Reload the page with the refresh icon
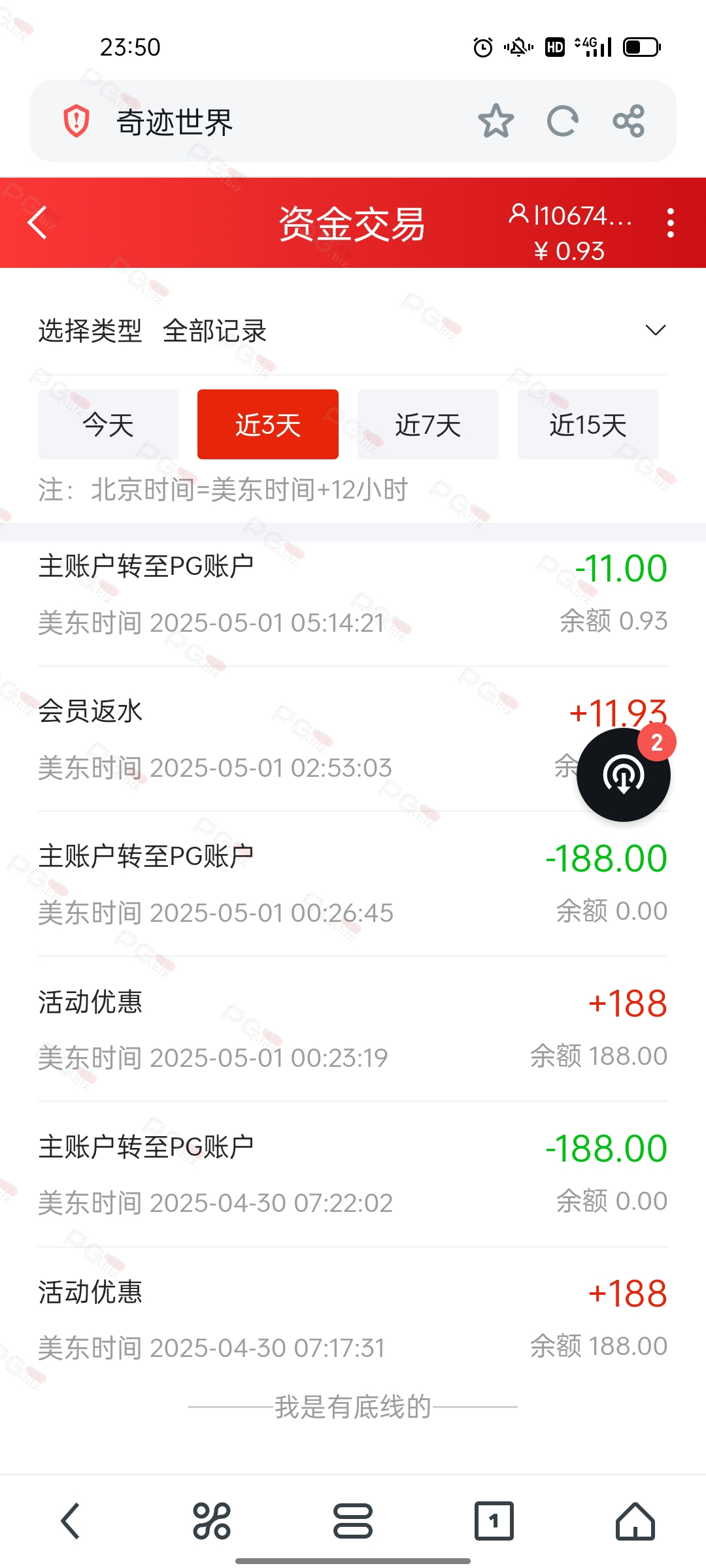 pyautogui.click(x=562, y=122)
